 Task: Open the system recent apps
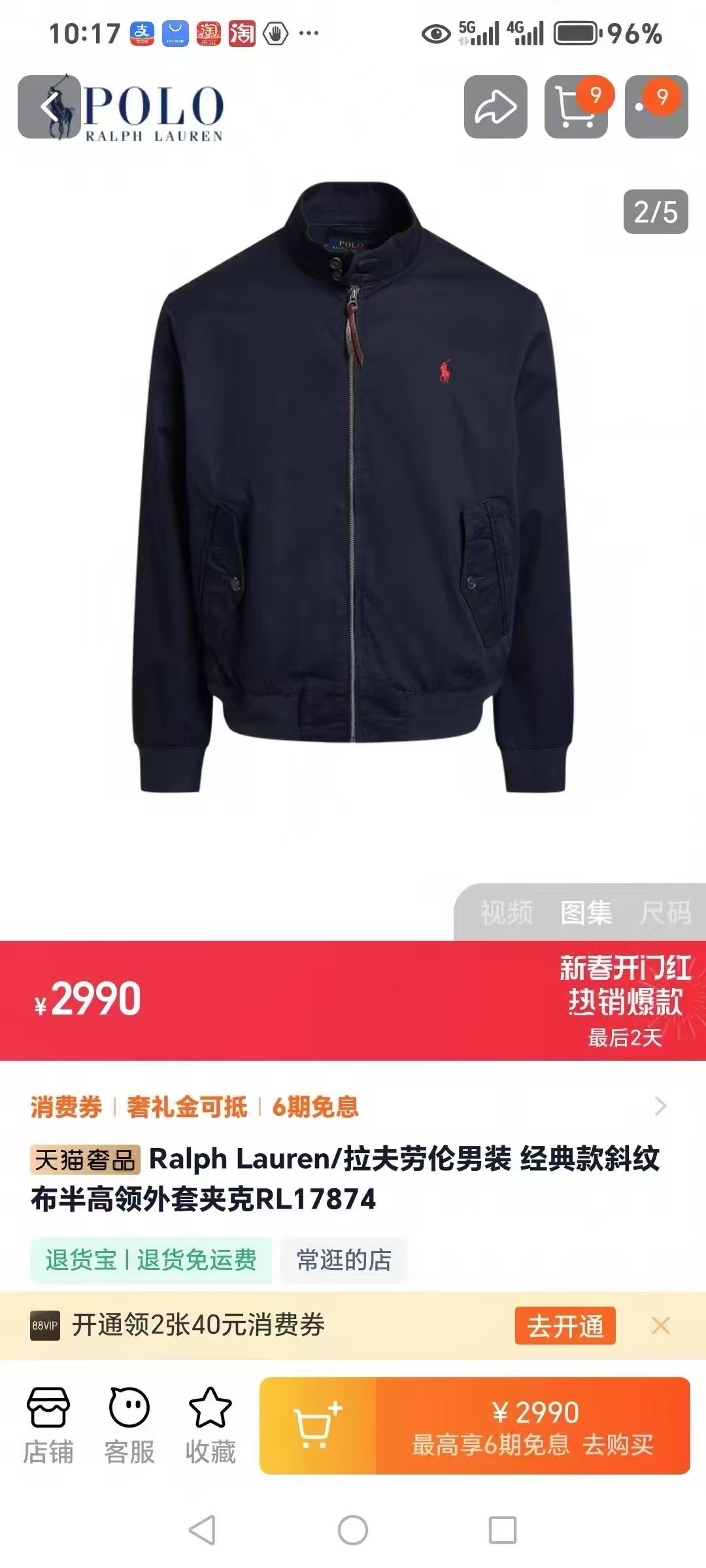(502, 1530)
